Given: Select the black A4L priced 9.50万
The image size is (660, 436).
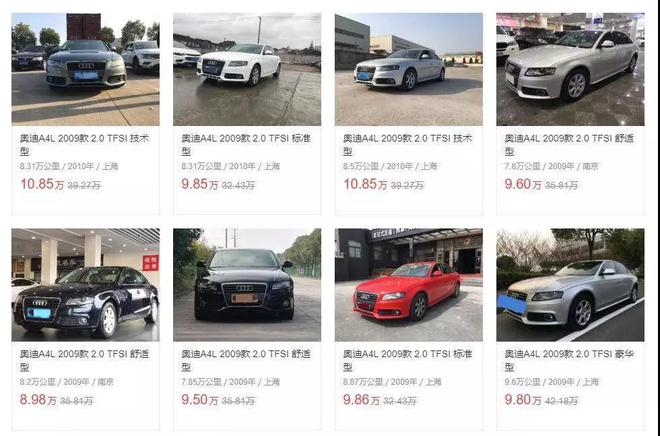Looking at the screenshot, I should coord(246,286).
